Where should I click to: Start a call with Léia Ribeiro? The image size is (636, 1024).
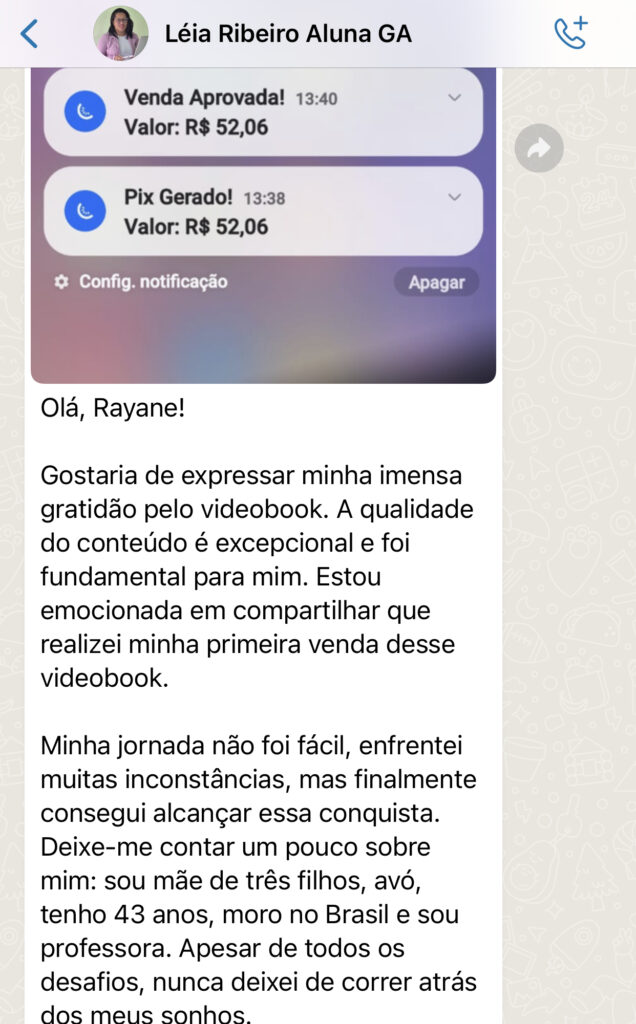[x=571, y=34]
